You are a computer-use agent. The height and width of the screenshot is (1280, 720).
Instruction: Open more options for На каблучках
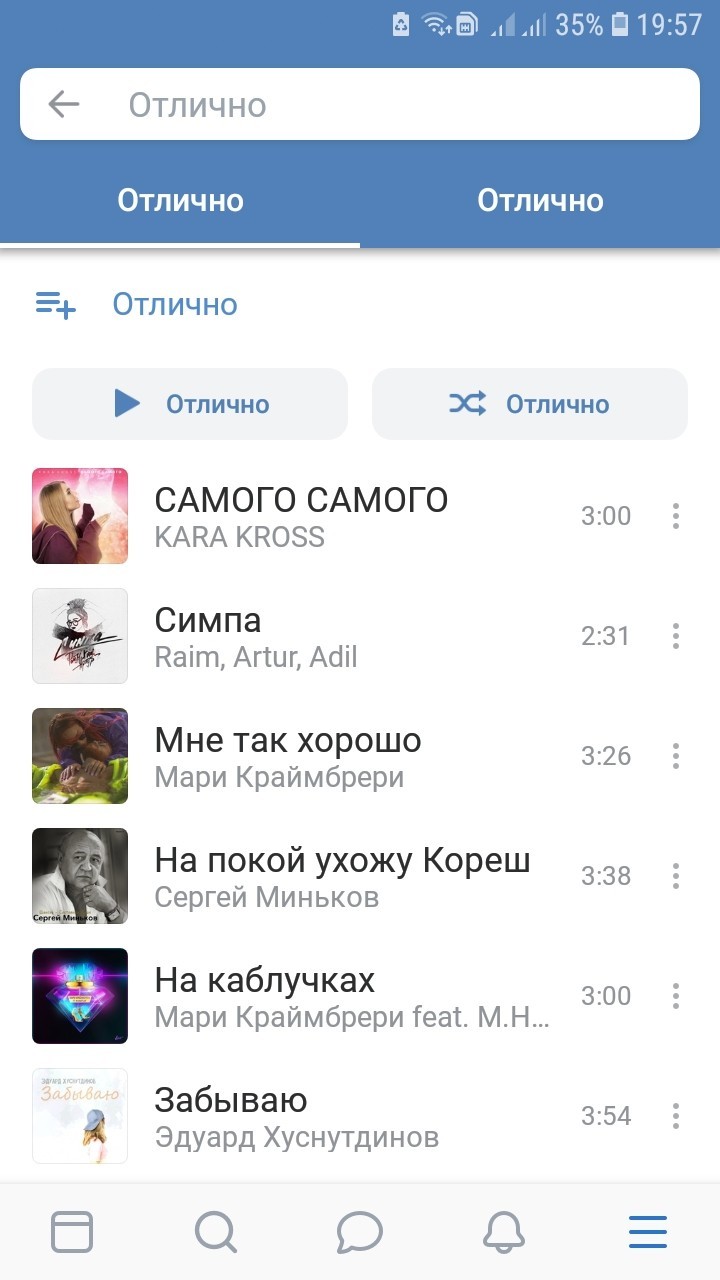click(x=676, y=996)
